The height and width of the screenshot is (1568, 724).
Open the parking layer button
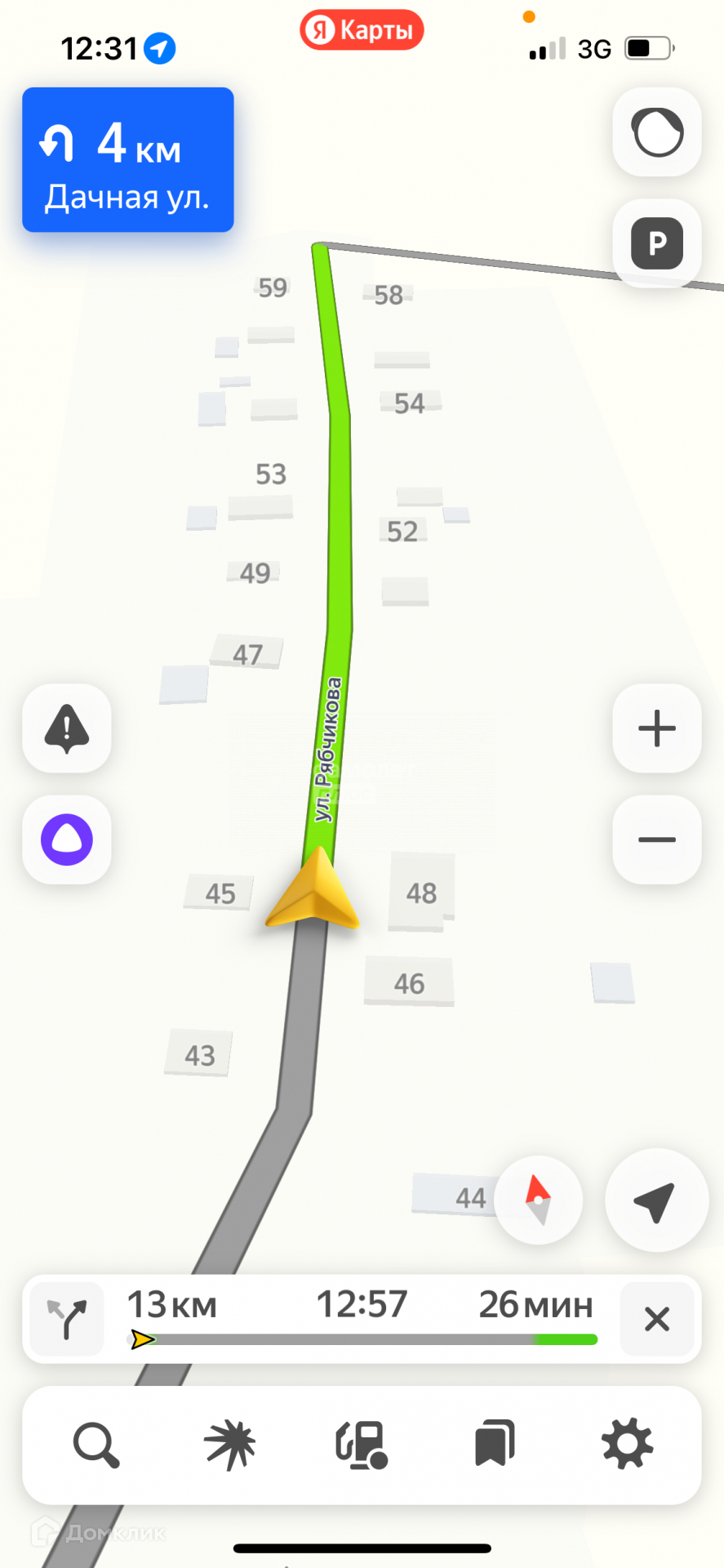point(656,243)
